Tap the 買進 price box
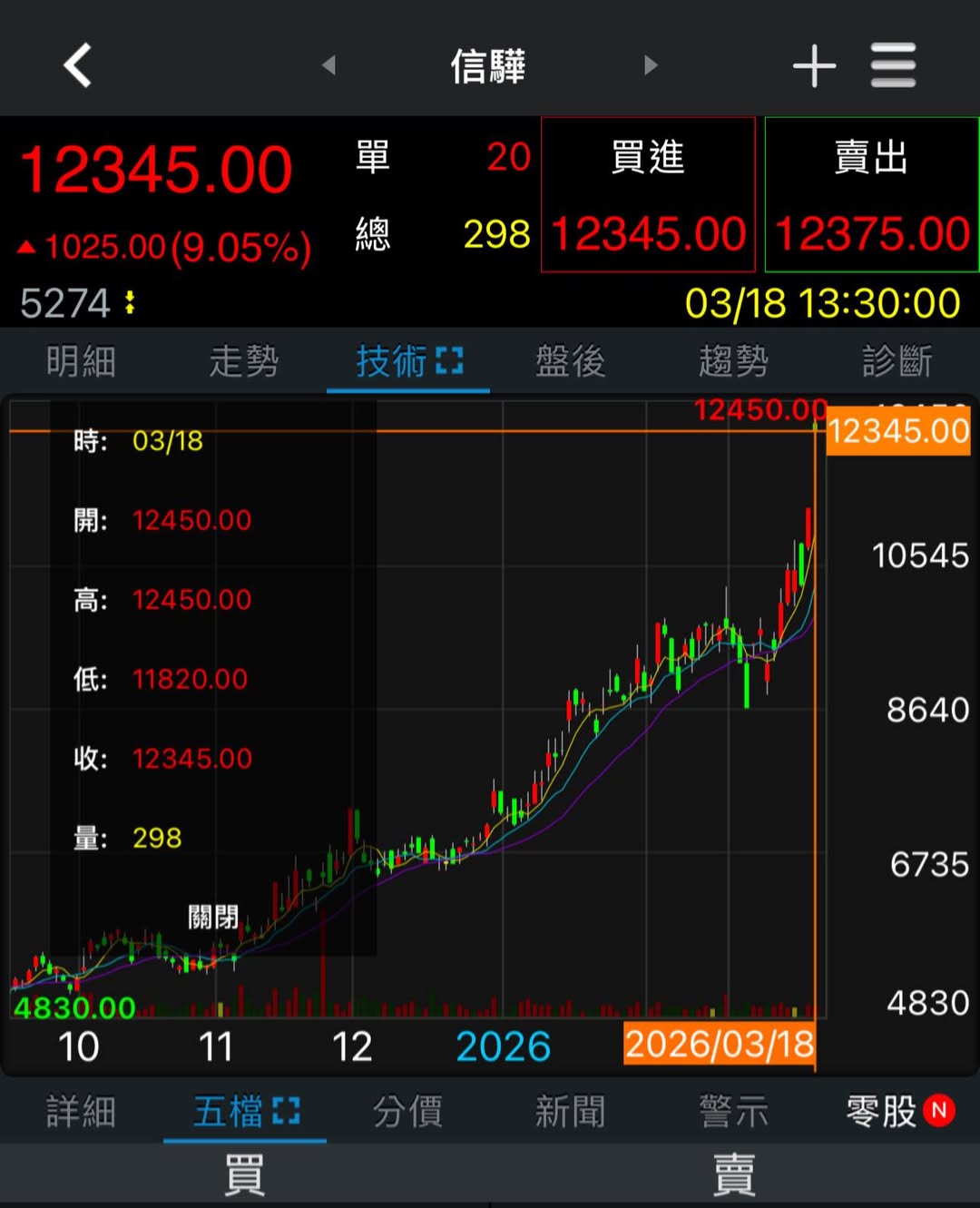 click(x=648, y=195)
